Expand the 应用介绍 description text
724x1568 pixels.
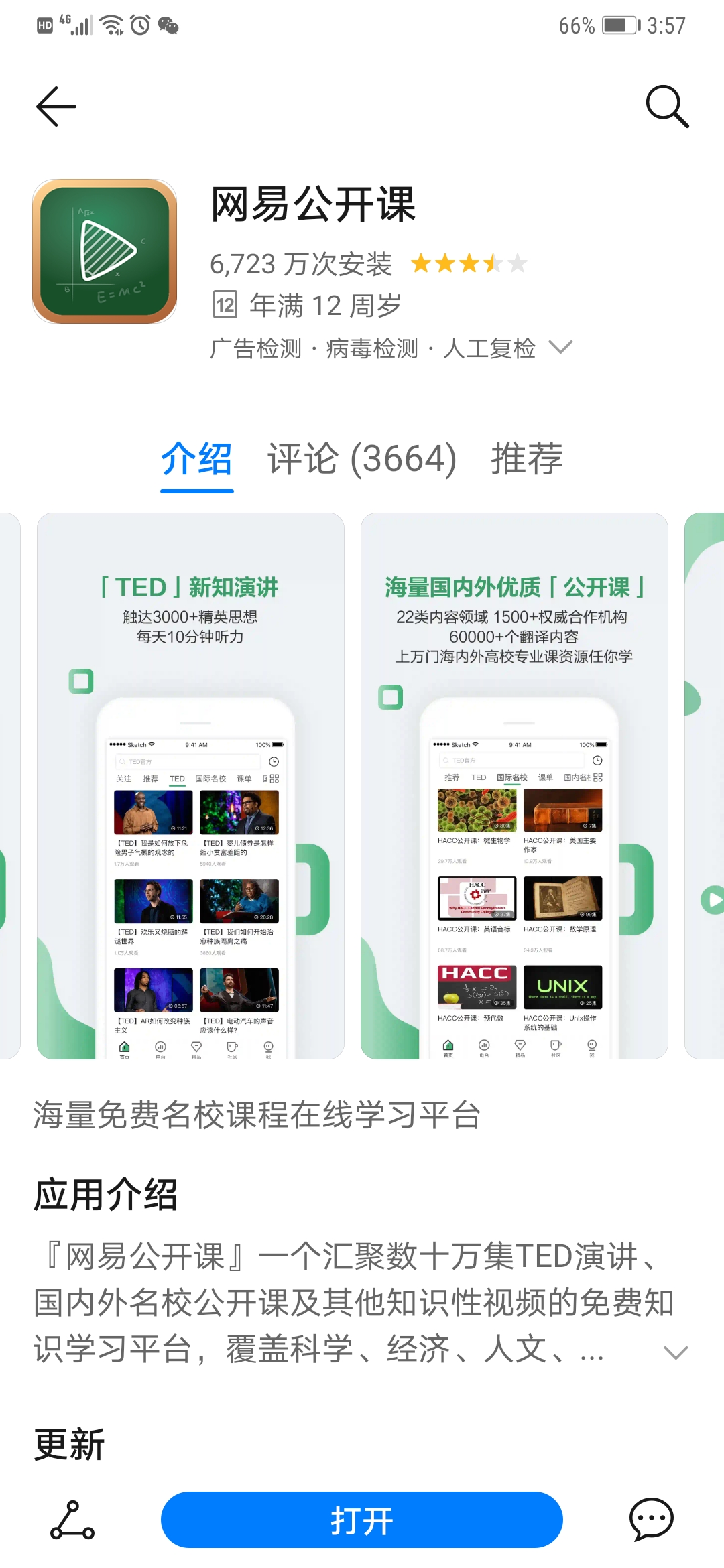tap(675, 1352)
